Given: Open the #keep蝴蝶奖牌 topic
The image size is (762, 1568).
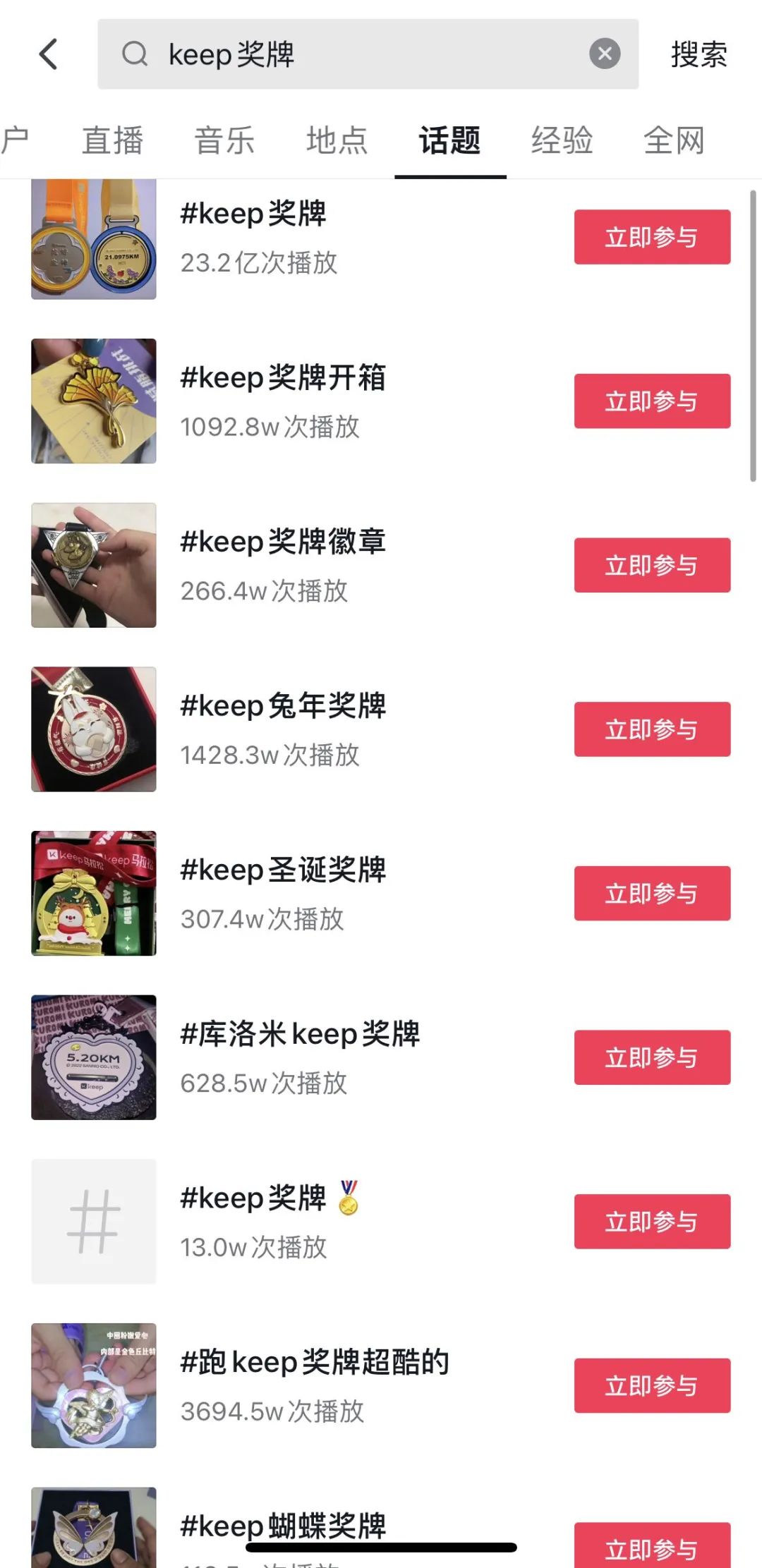Looking at the screenshot, I should tap(282, 1524).
